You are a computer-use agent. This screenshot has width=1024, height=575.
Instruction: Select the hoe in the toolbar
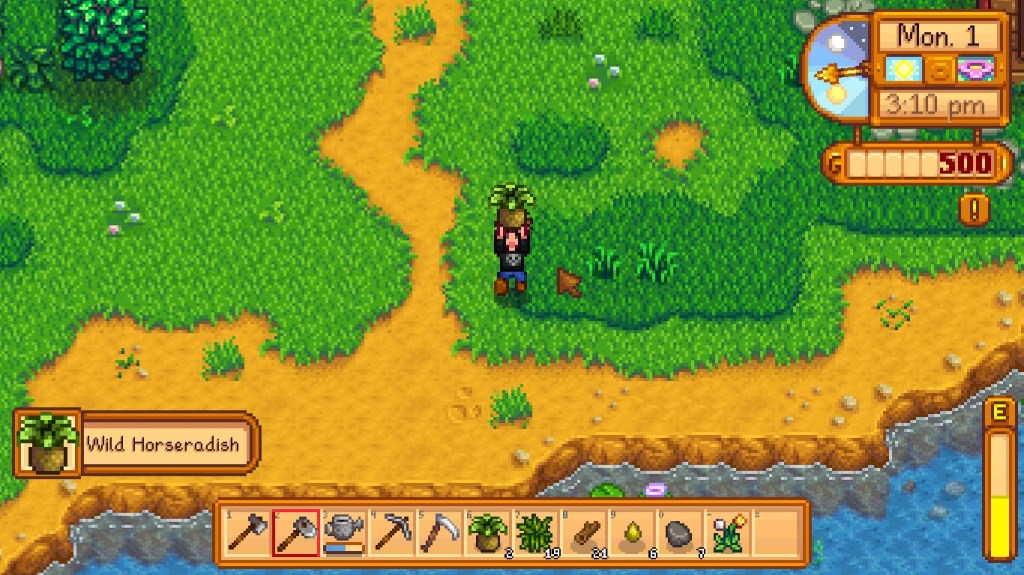(x=296, y=532)
